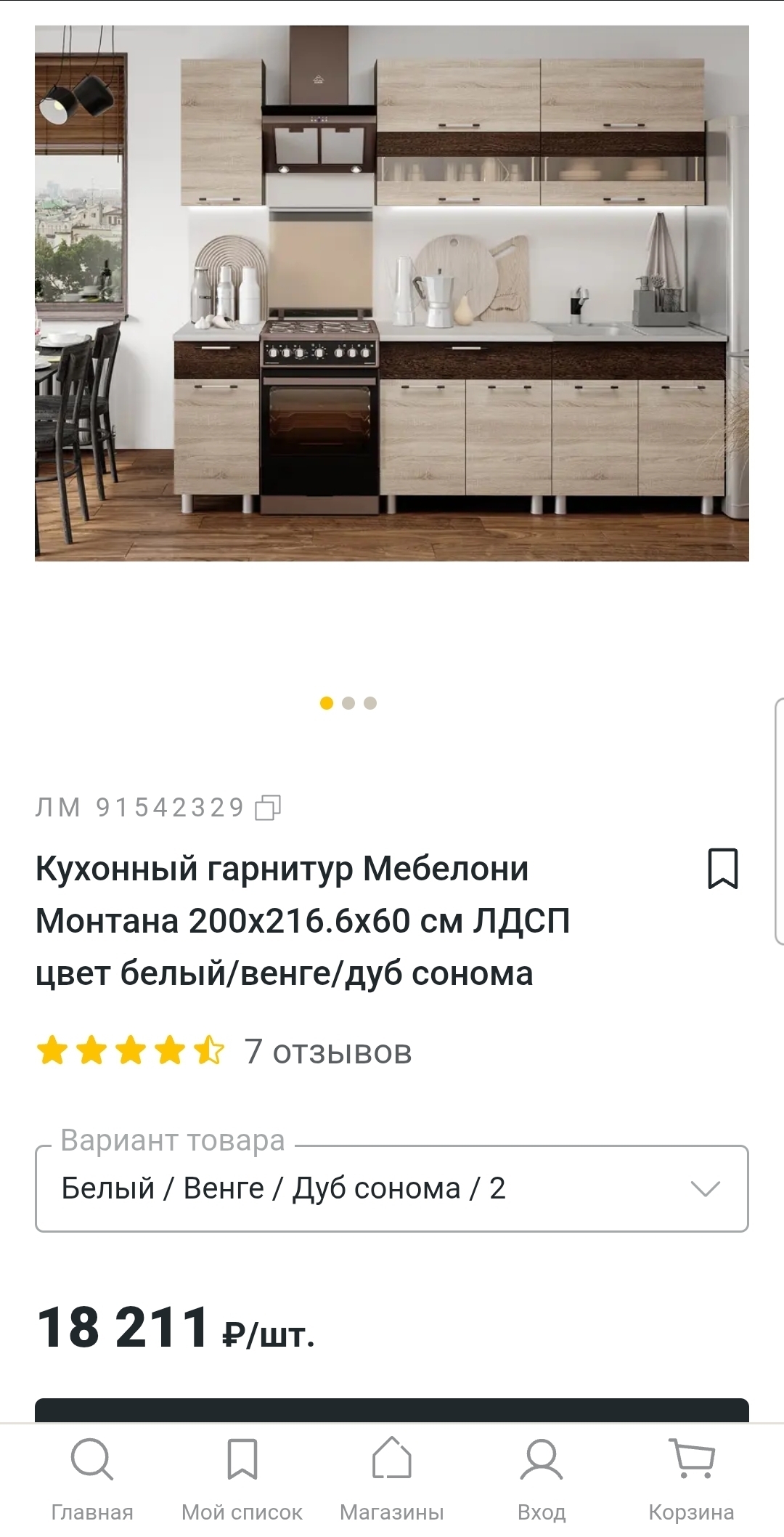Viewport: 784px width, 1537px height.
Task: Open the kitchen set product photo
Action: (x=392, y=293)
